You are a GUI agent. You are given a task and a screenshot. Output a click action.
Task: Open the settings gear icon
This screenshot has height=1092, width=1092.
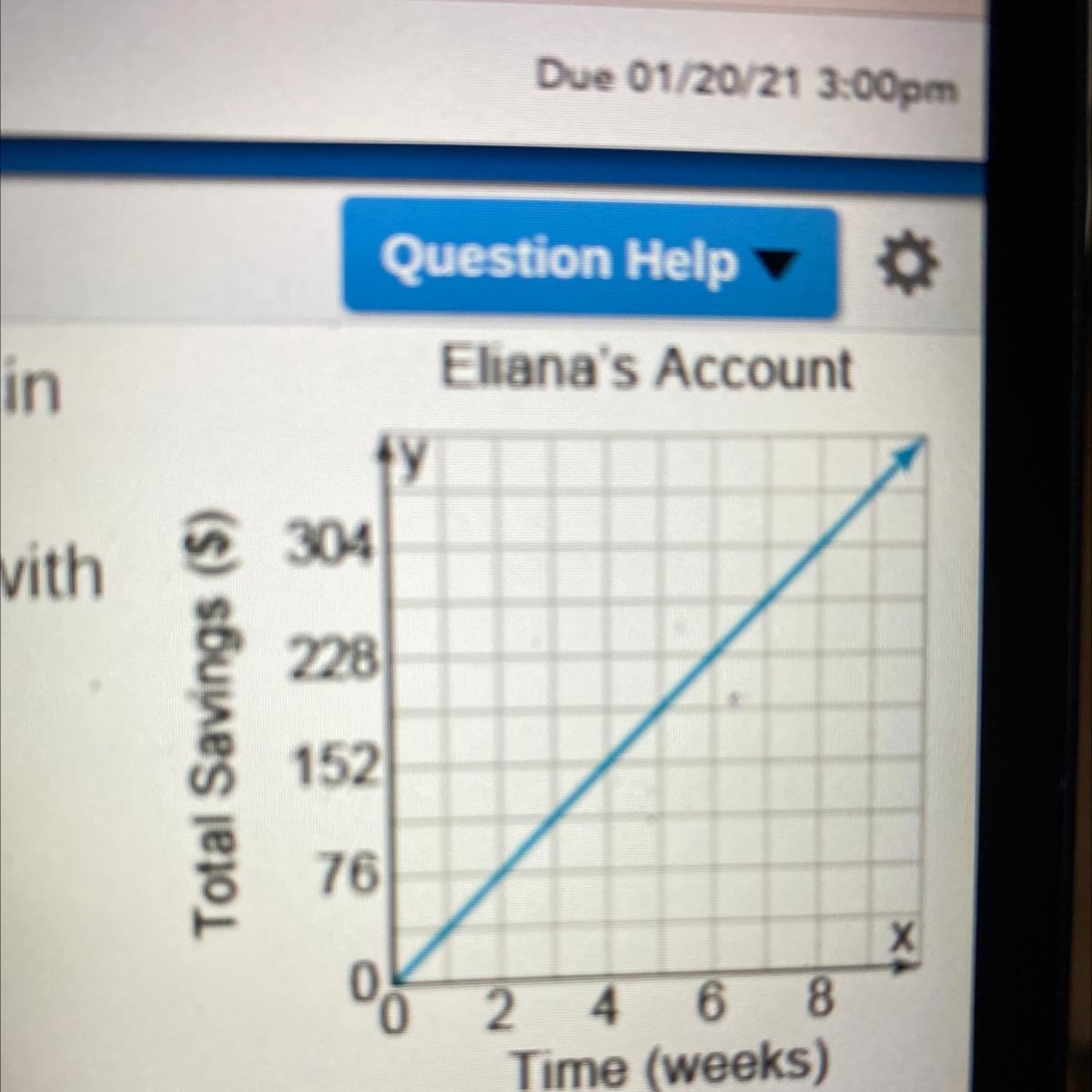906,265
